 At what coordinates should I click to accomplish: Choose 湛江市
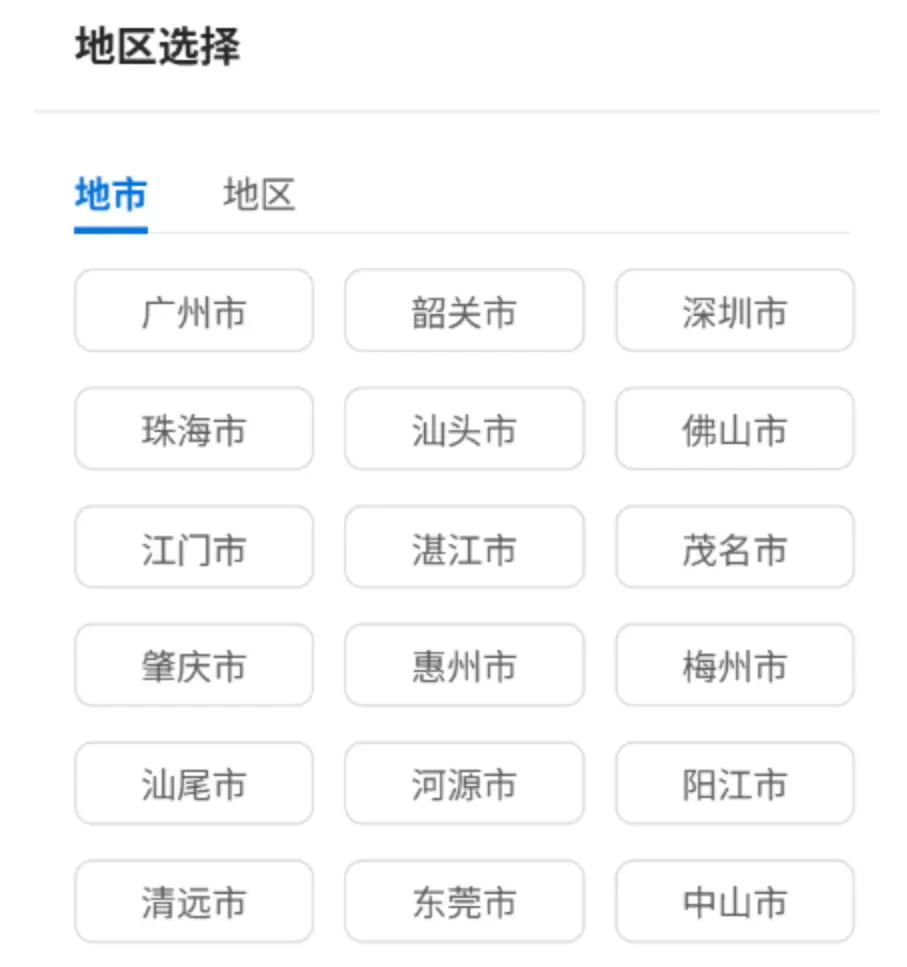tap(464, 547)
